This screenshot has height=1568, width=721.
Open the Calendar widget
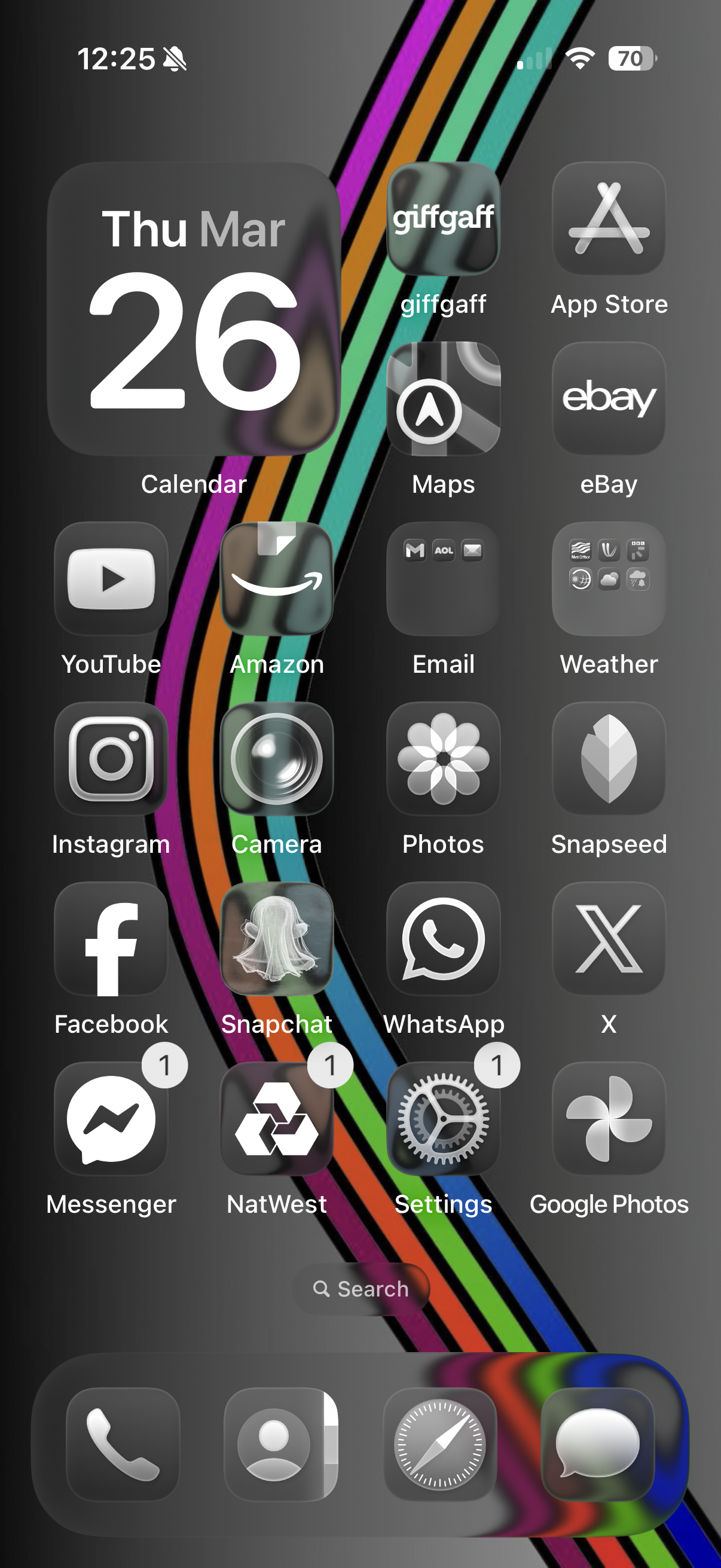[x=194, y=309]
